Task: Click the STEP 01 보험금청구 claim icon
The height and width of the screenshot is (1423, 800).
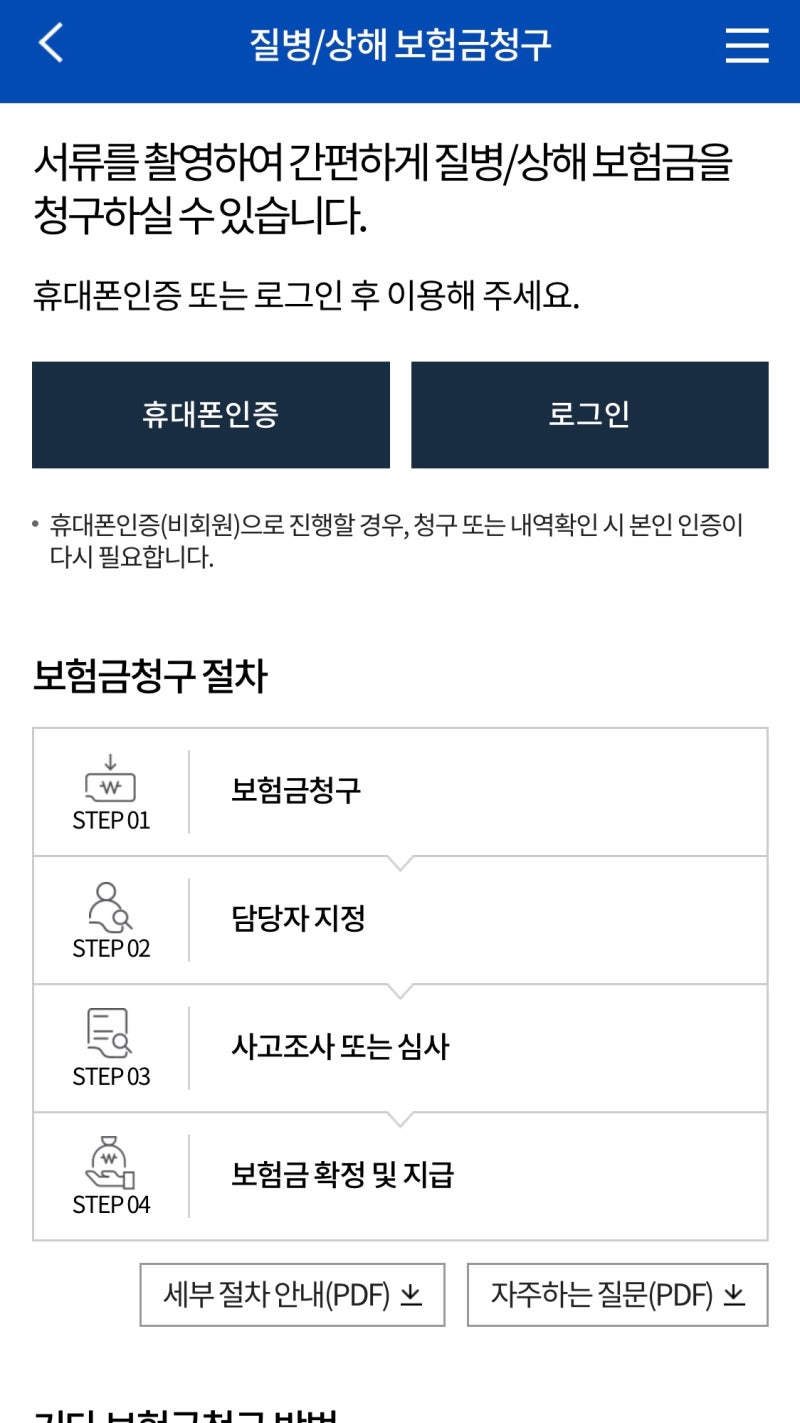Action: coord(110,780)
